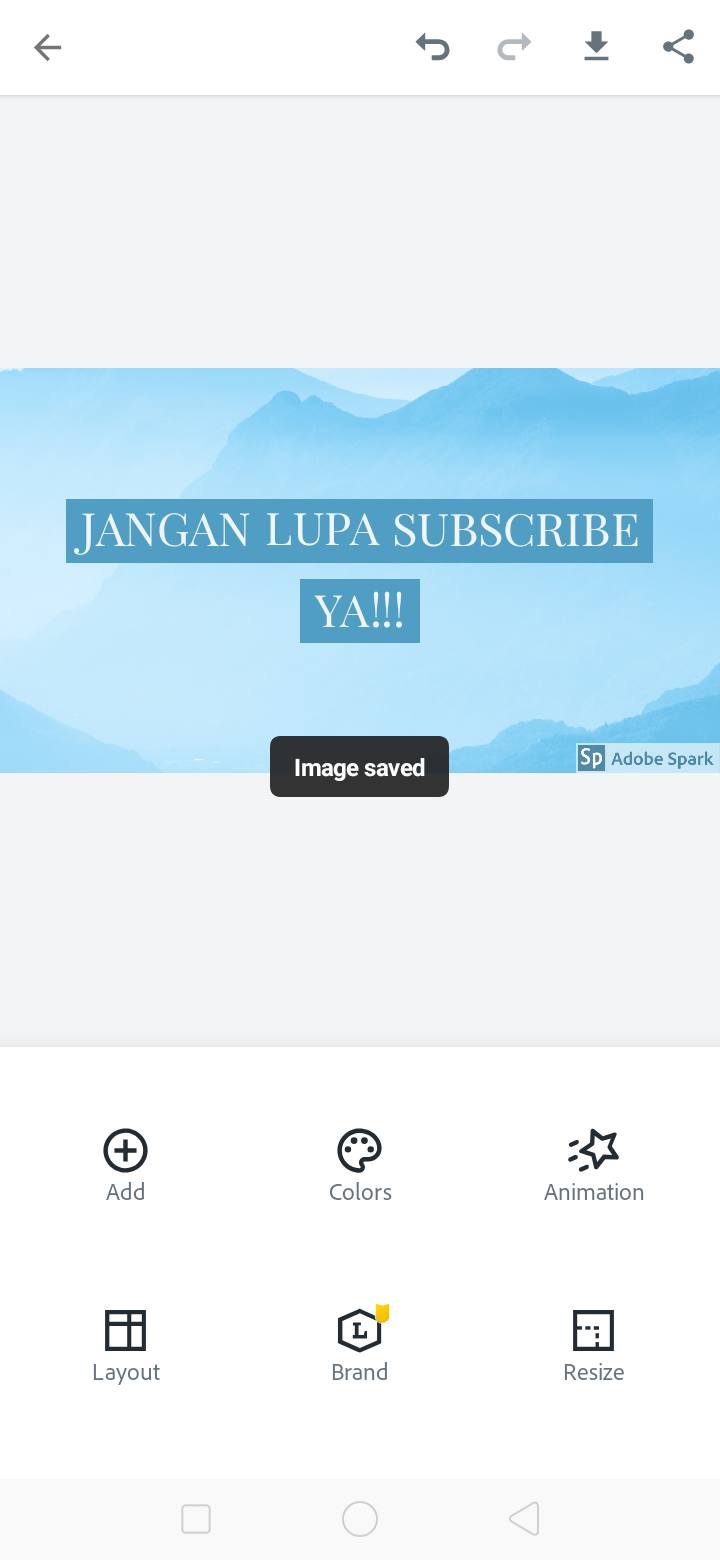Select the Resize tool
The height and width of the screenshot is (1560, 720).
[x=594, y=1345]
